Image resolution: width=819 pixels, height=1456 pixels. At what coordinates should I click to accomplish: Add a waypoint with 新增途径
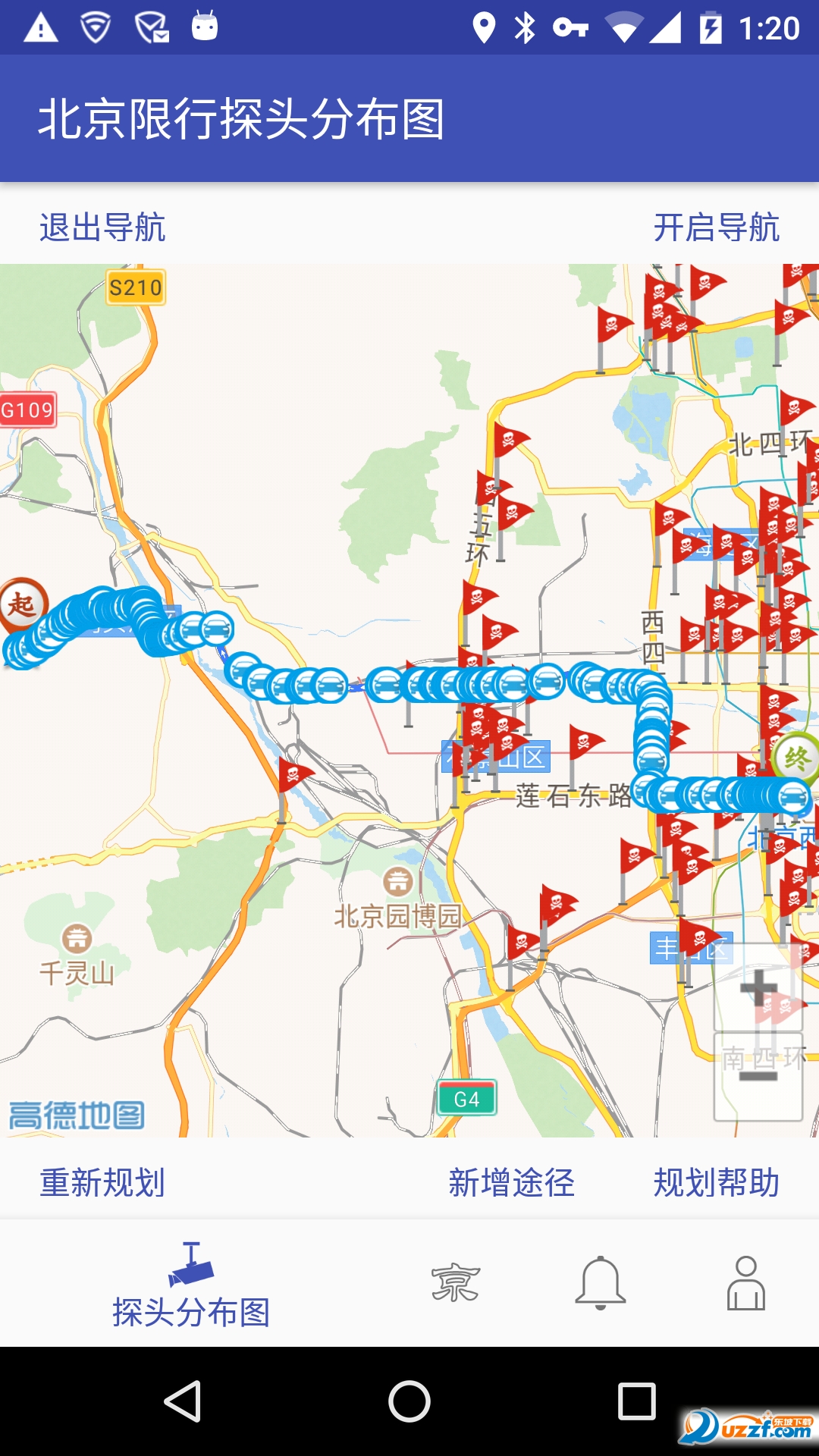tap(511, 1182)
